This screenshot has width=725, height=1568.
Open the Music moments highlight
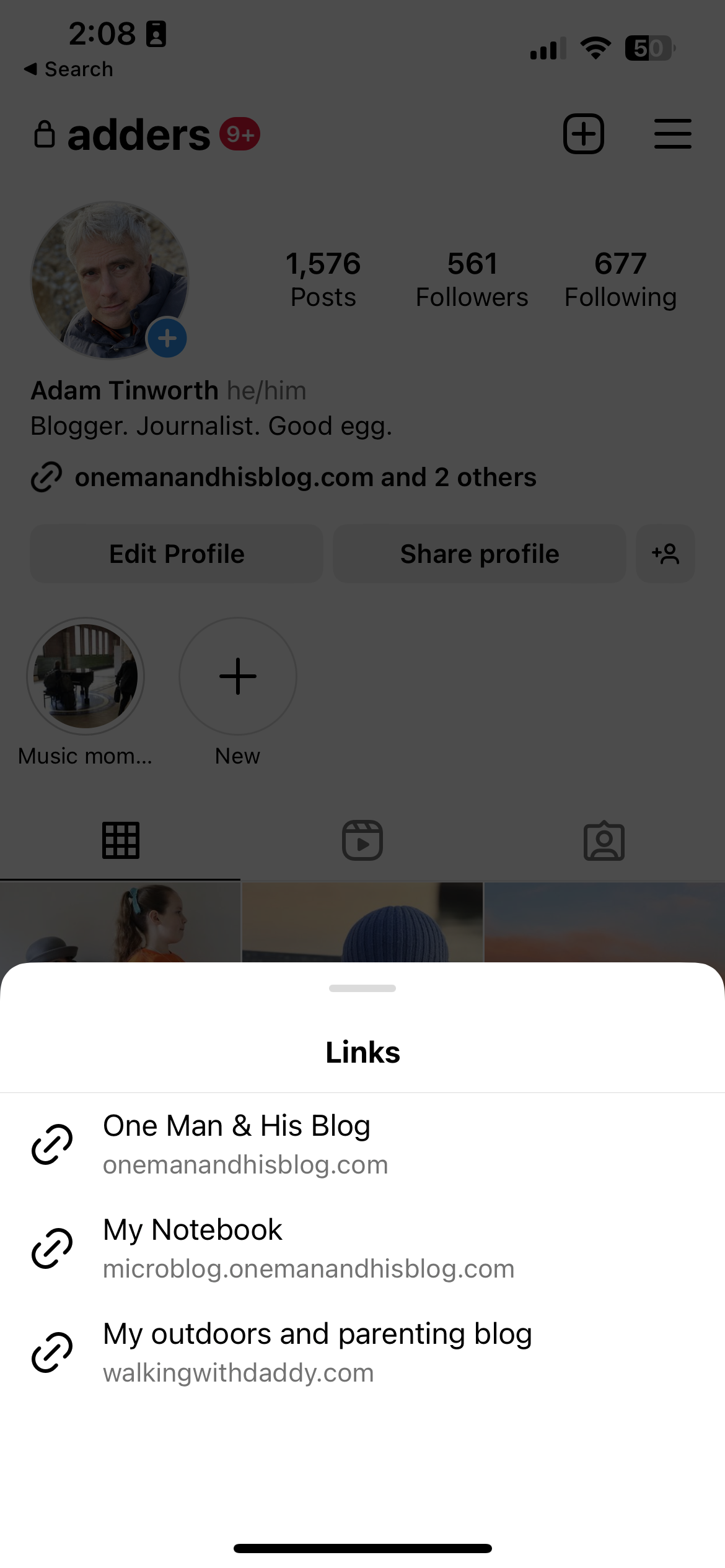[x=86, y=676]
